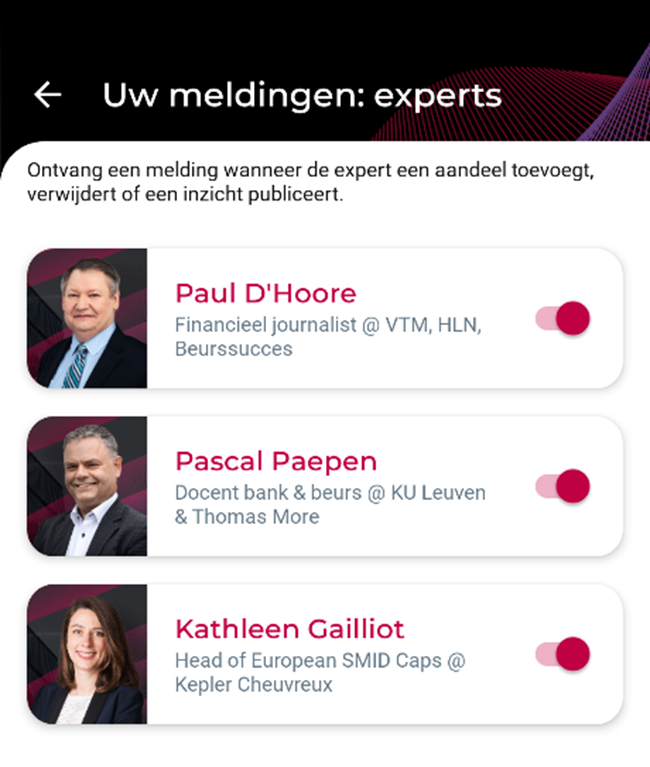The image size is (650, 767).
Task: Switch off Kathleen Gailliot notifications
Action: [563, 654]
